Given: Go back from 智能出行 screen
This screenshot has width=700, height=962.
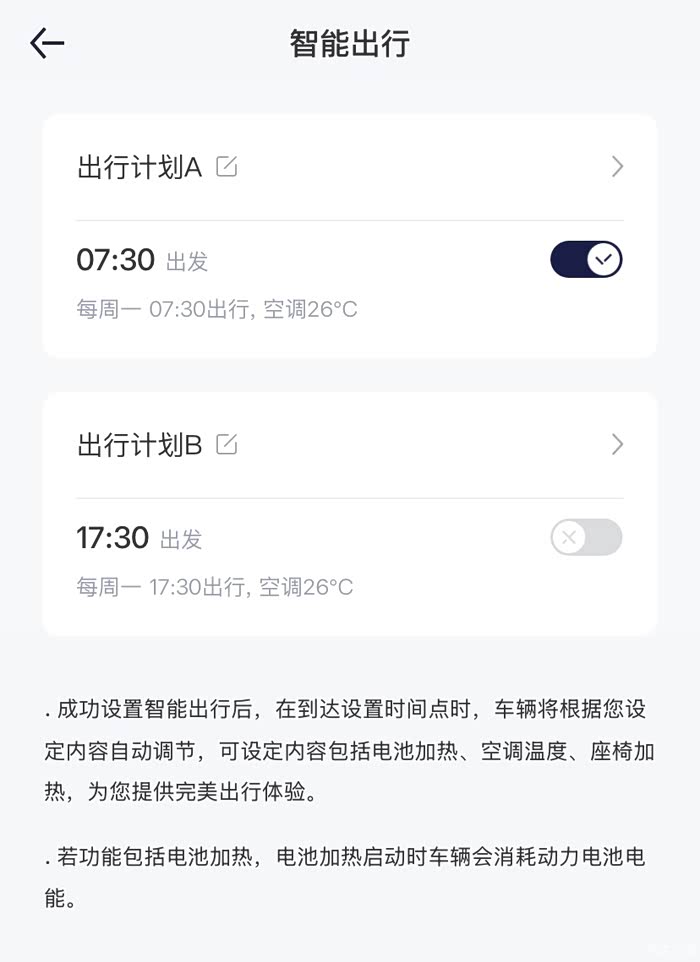Looking at the screenshot, I should pyautogui.click(x=47, y=43).
